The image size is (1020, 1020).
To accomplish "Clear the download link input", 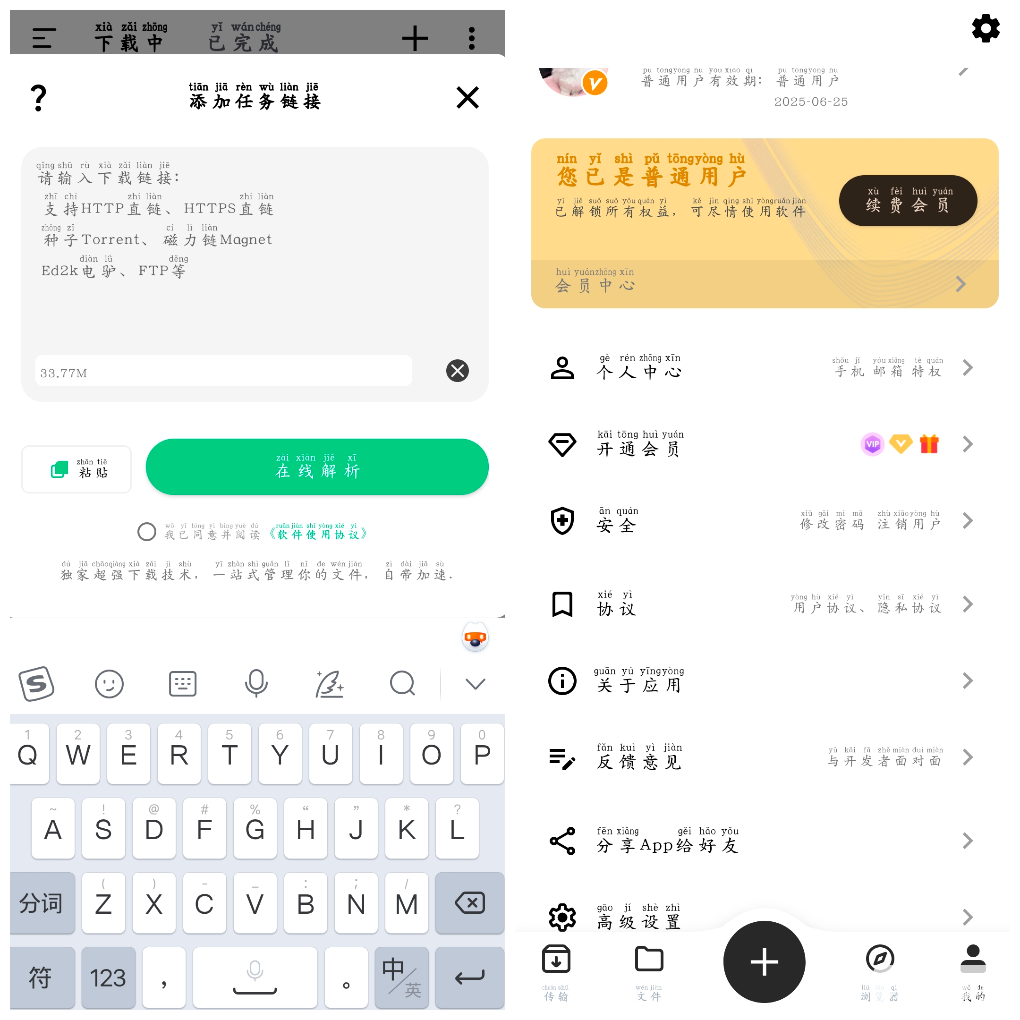I will tap(457, 371).
